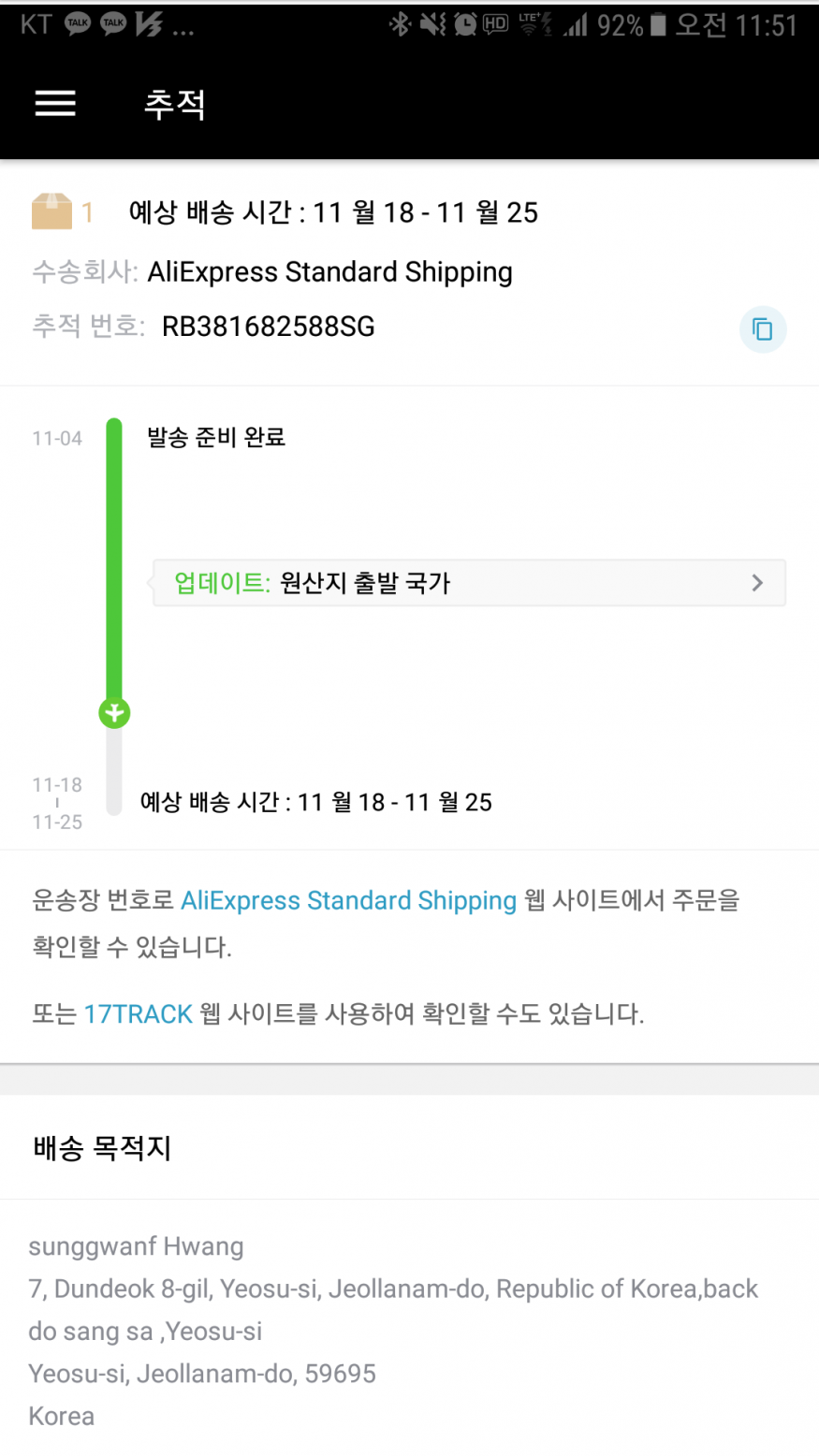819x1456 pixels.
Task: Open the hamburger drawer menu
Action: click(55, 103)
